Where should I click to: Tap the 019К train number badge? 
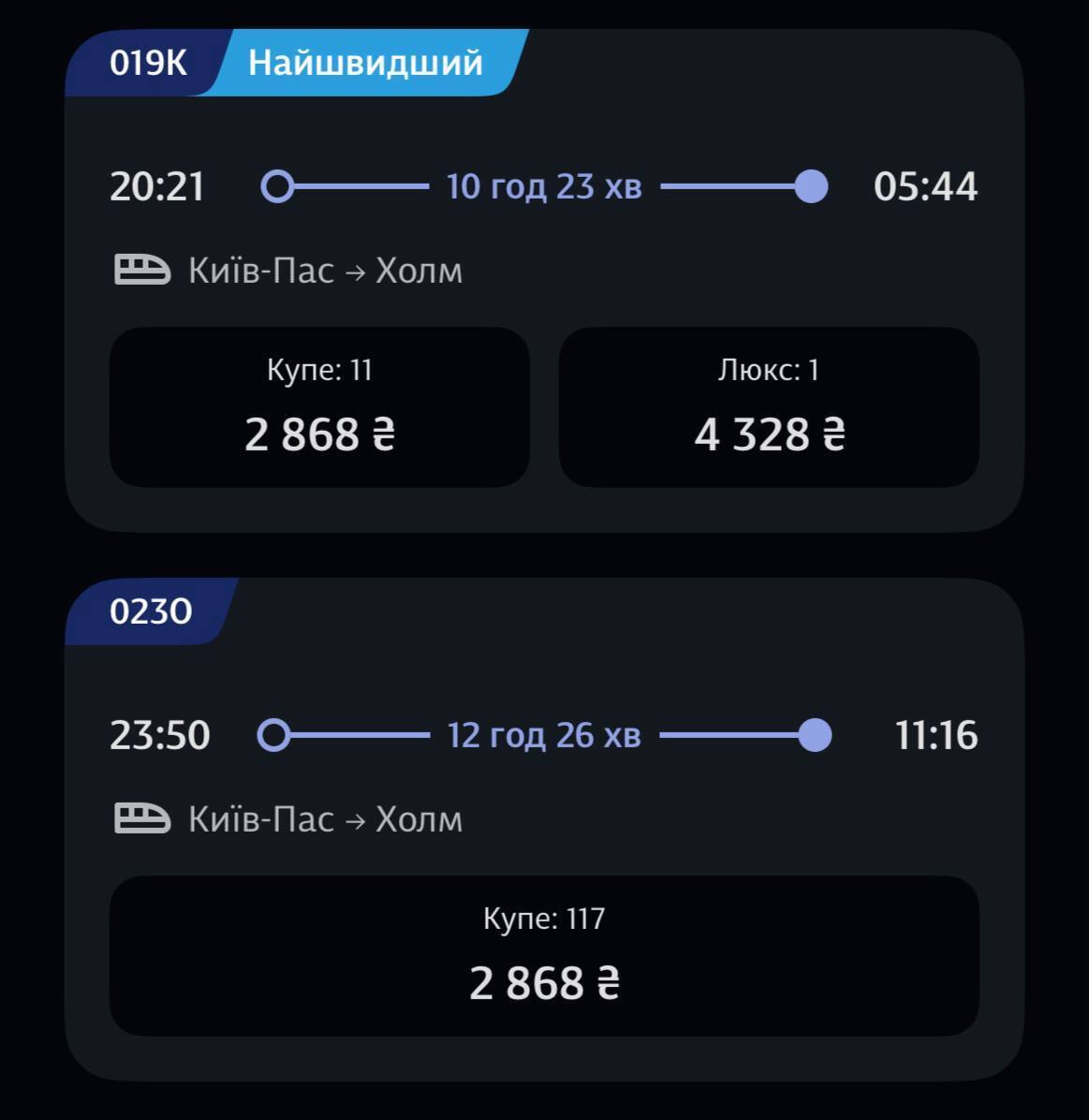(x=148, y=64)
